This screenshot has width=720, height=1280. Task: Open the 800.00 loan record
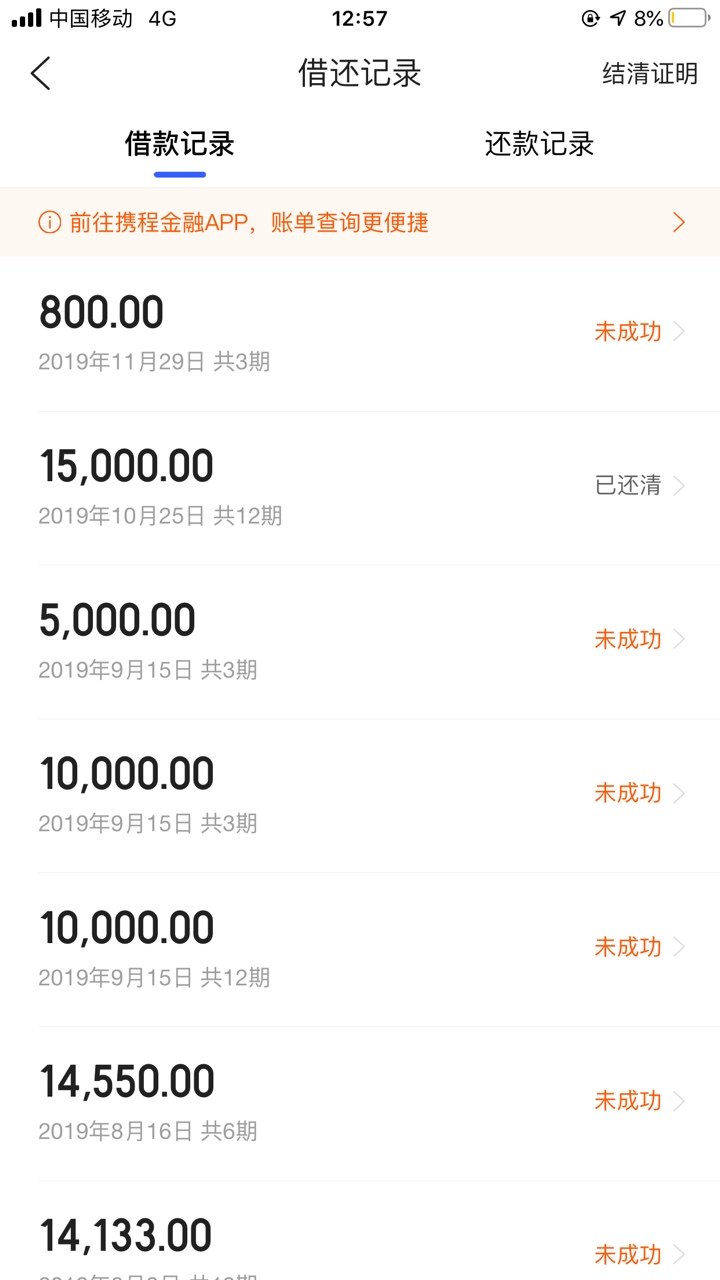point(360,334)
